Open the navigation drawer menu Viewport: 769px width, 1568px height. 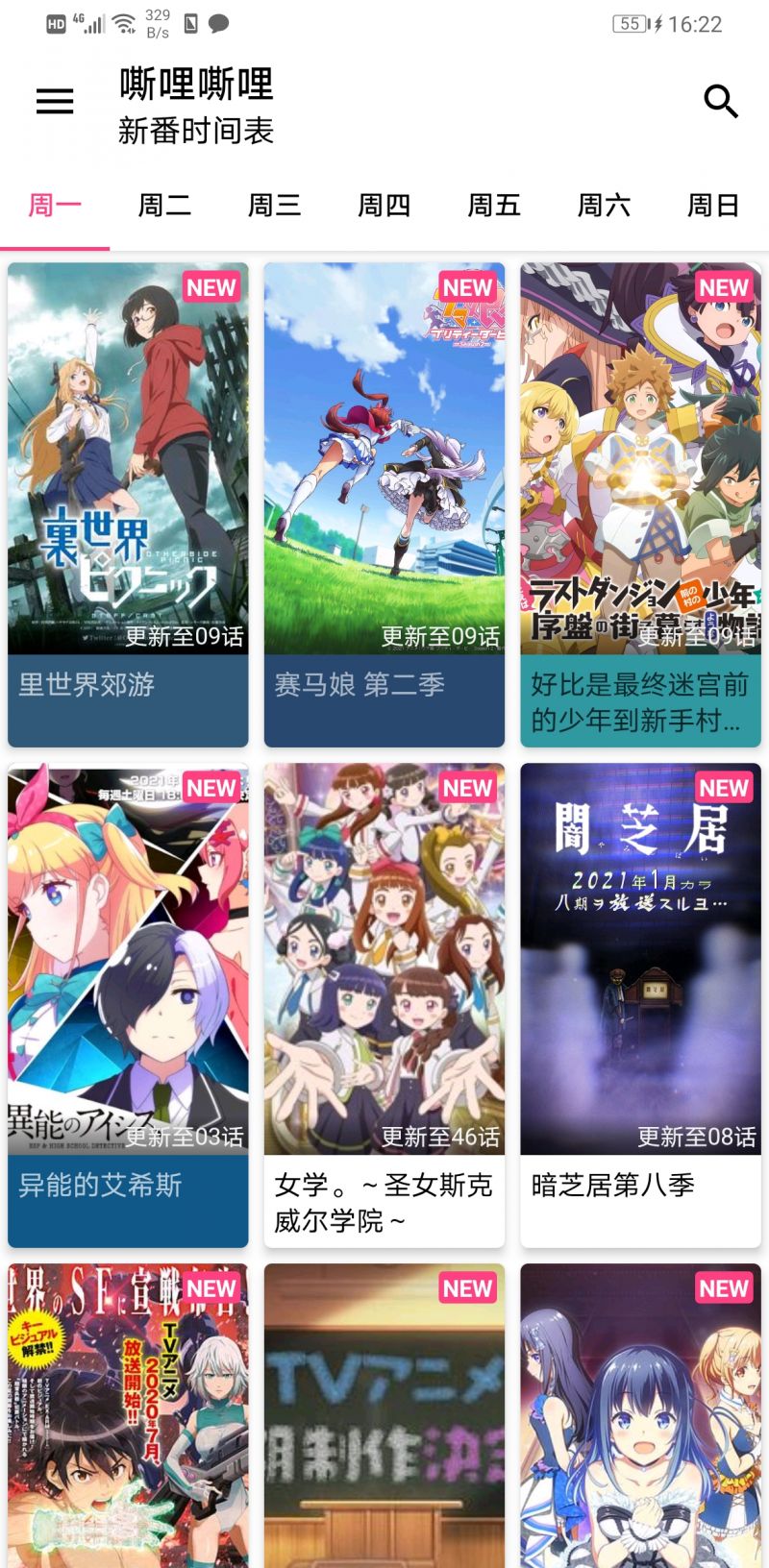54,101
